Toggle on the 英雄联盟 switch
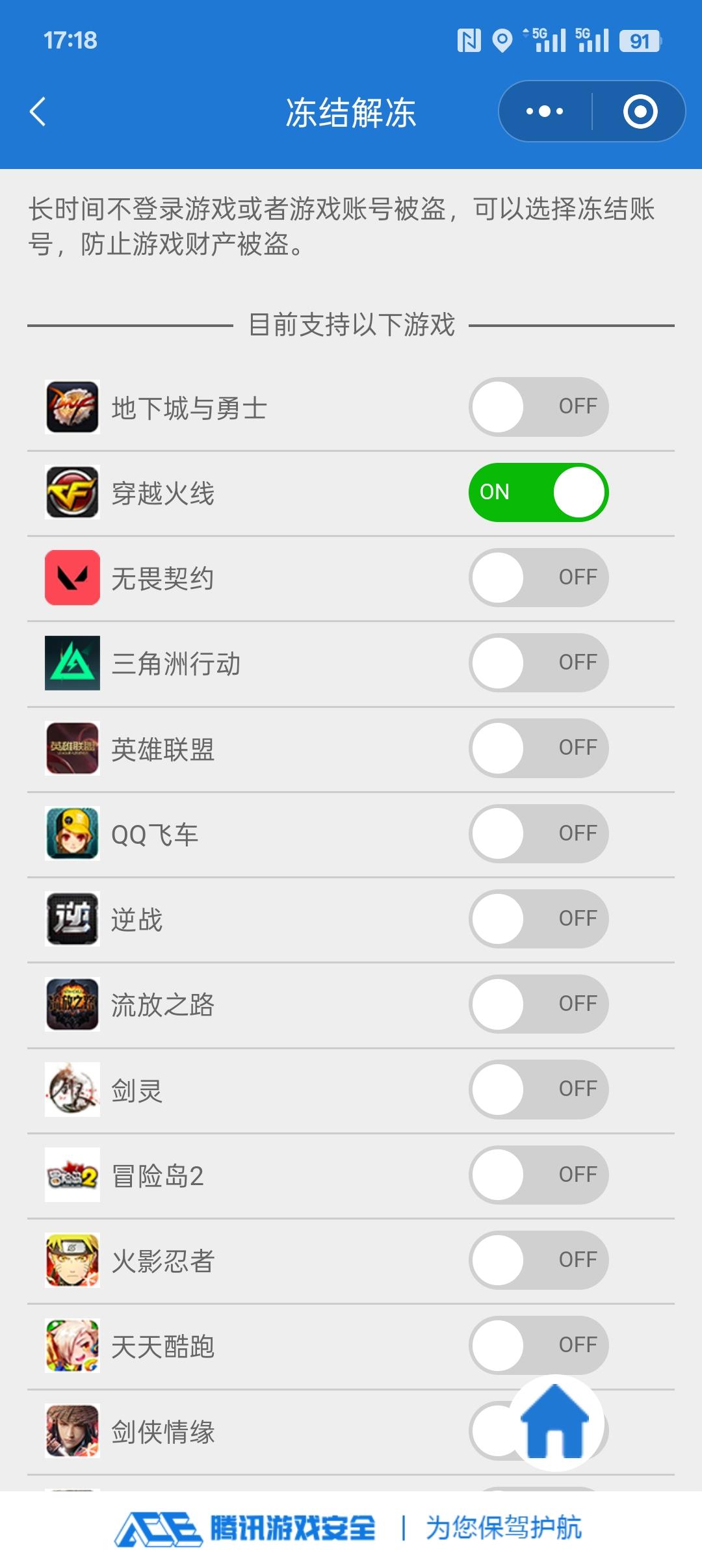Viewport: 702px width, 1568px height. [x=538, y=748]
